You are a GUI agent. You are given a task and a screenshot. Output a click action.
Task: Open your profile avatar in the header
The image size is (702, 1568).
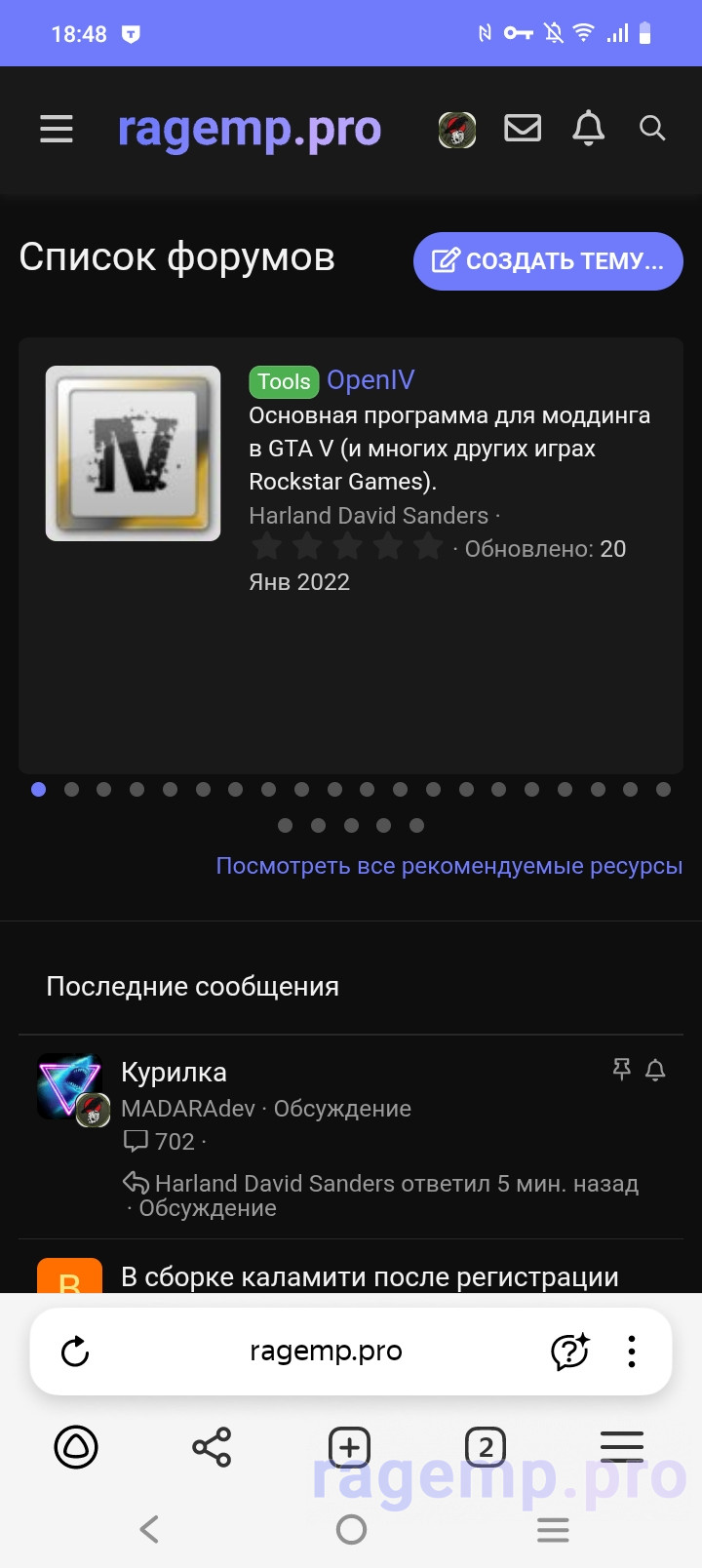[x=456, y=129]
